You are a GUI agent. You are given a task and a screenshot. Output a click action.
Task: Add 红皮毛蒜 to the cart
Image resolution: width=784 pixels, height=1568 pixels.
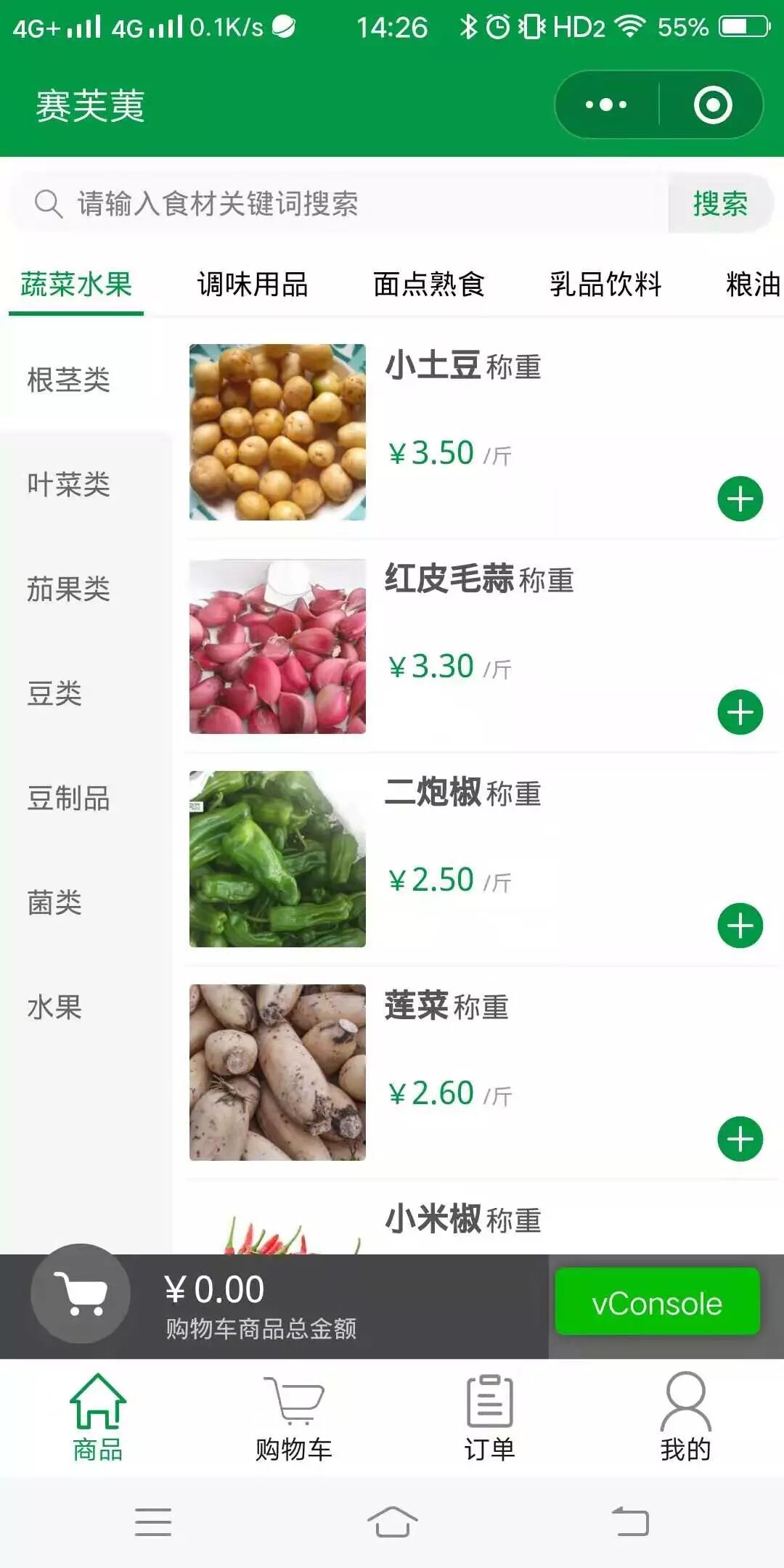(x=740, y=712)
